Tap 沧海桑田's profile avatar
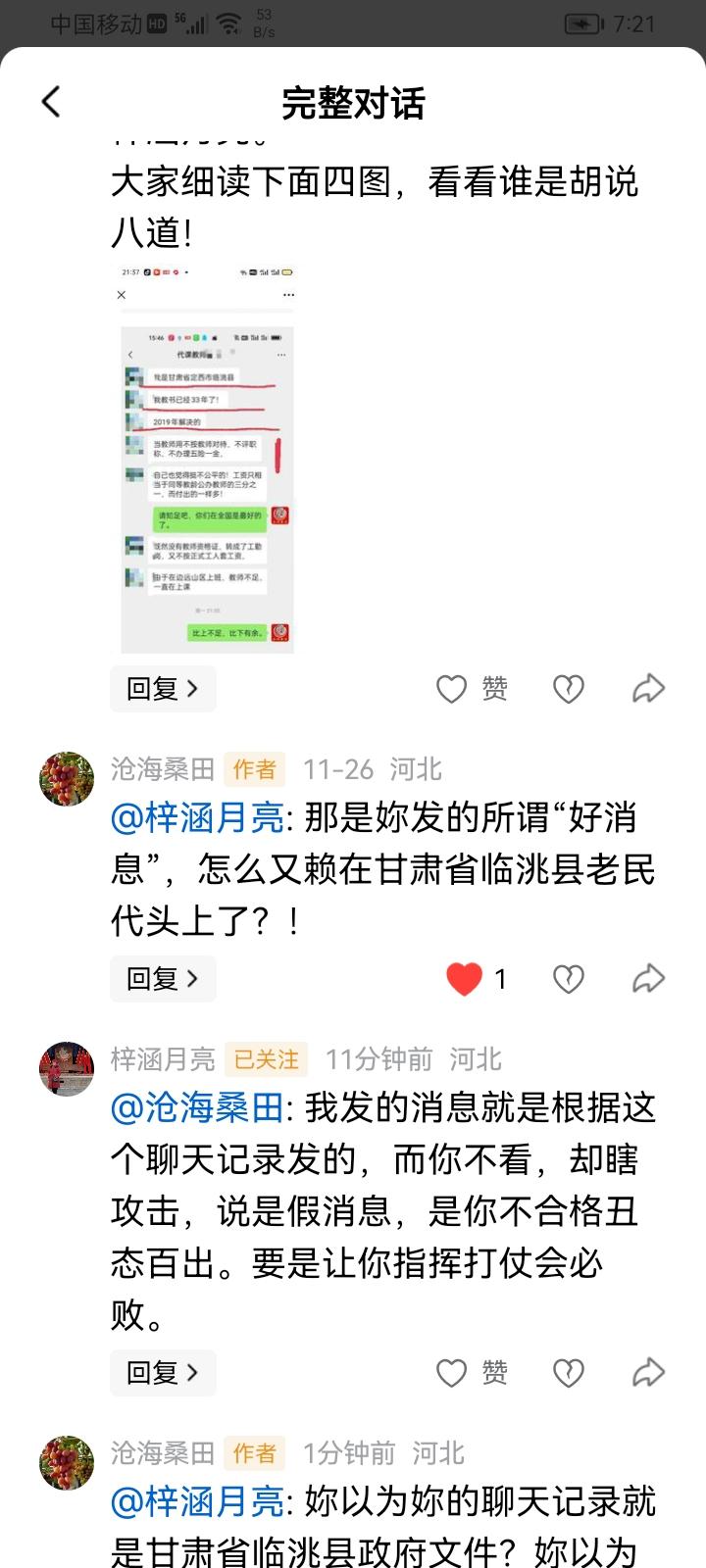This screenshot has height=1568, width=706. pyautogui.click(x=66, y=774)
